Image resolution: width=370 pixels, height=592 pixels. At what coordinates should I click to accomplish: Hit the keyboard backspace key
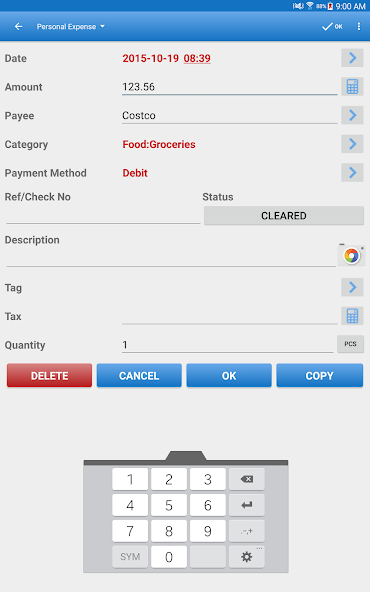(247, 479)
